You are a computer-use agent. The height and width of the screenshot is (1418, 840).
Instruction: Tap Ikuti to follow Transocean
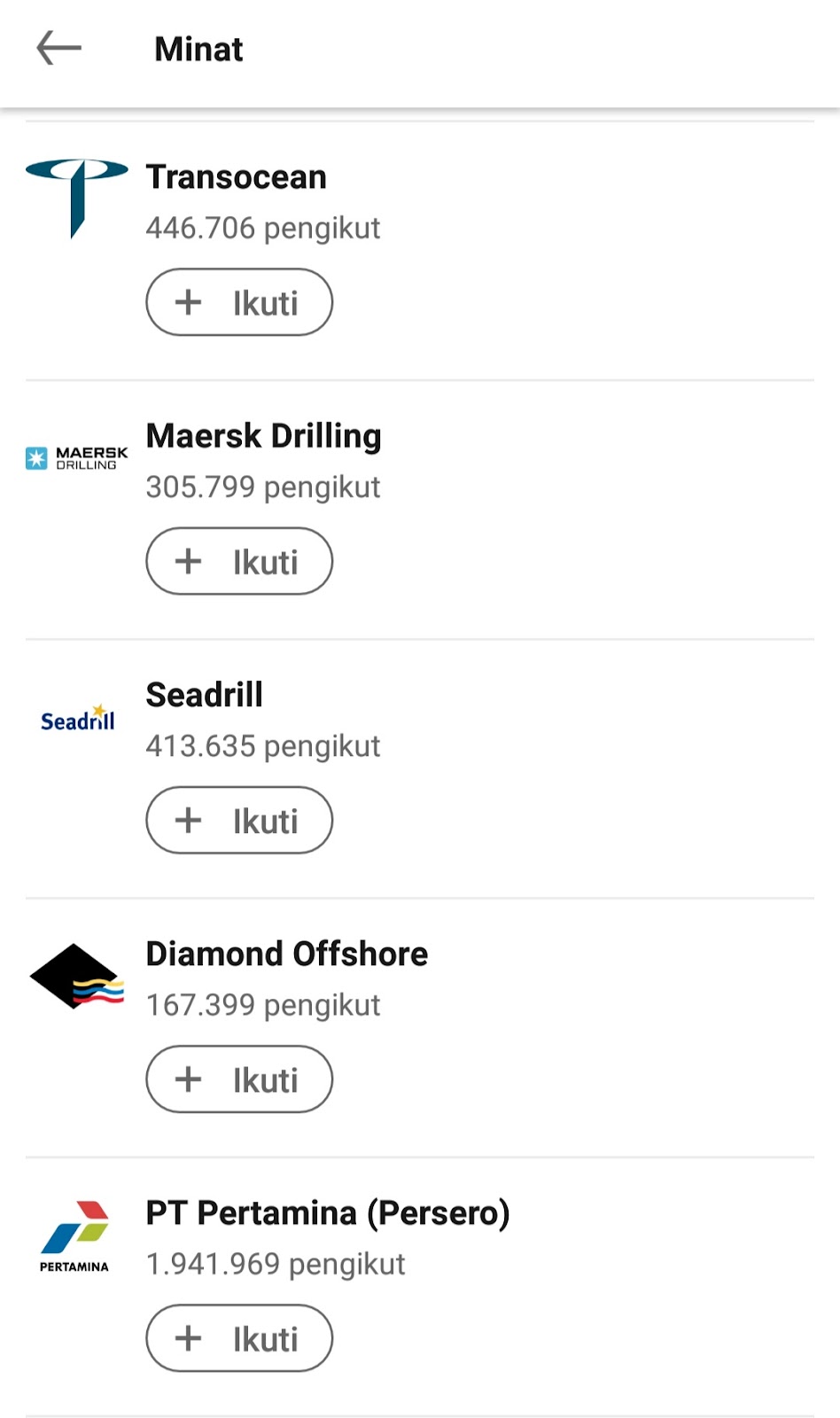coord(239,302)
